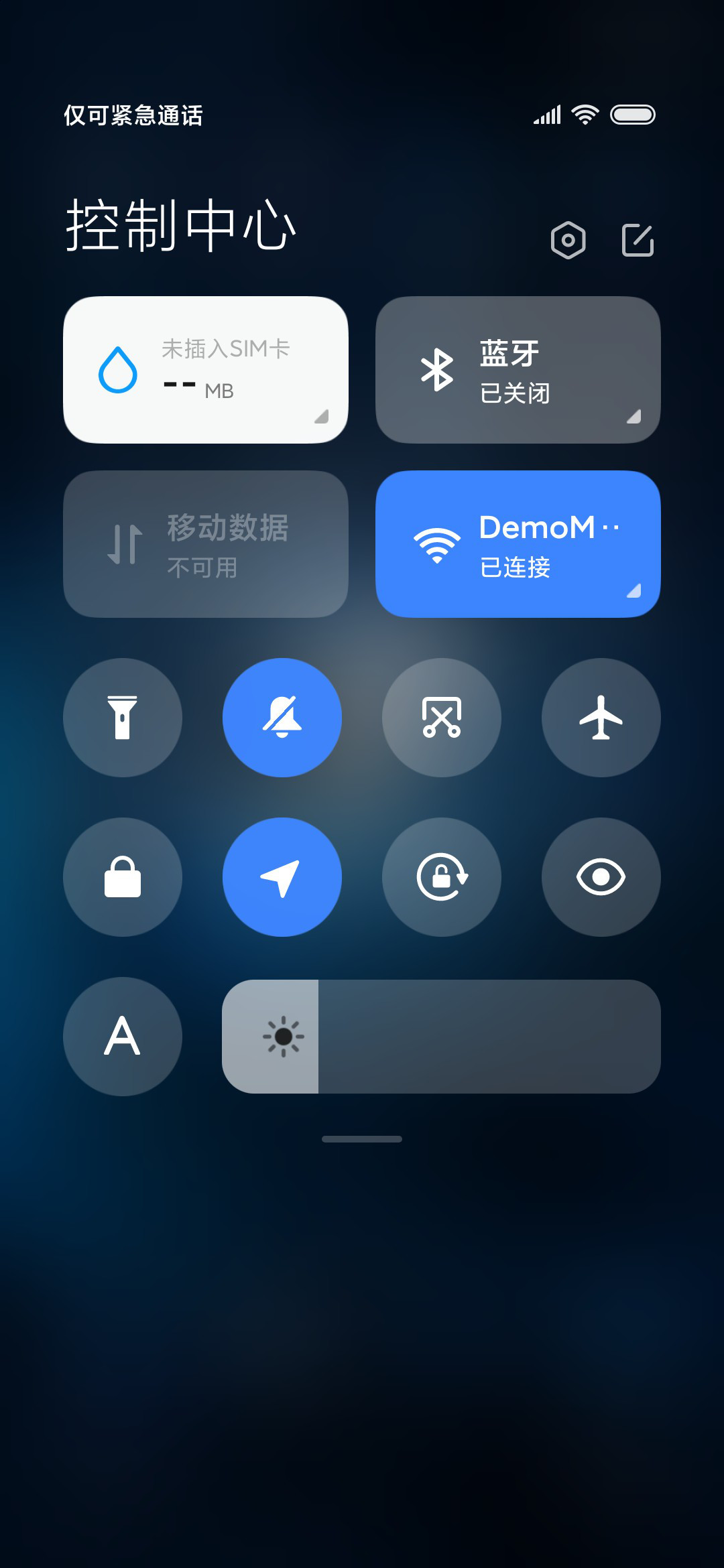Disable the mute bell toggle
Viewport: 724px width, 1568px height.
[282, 718]
